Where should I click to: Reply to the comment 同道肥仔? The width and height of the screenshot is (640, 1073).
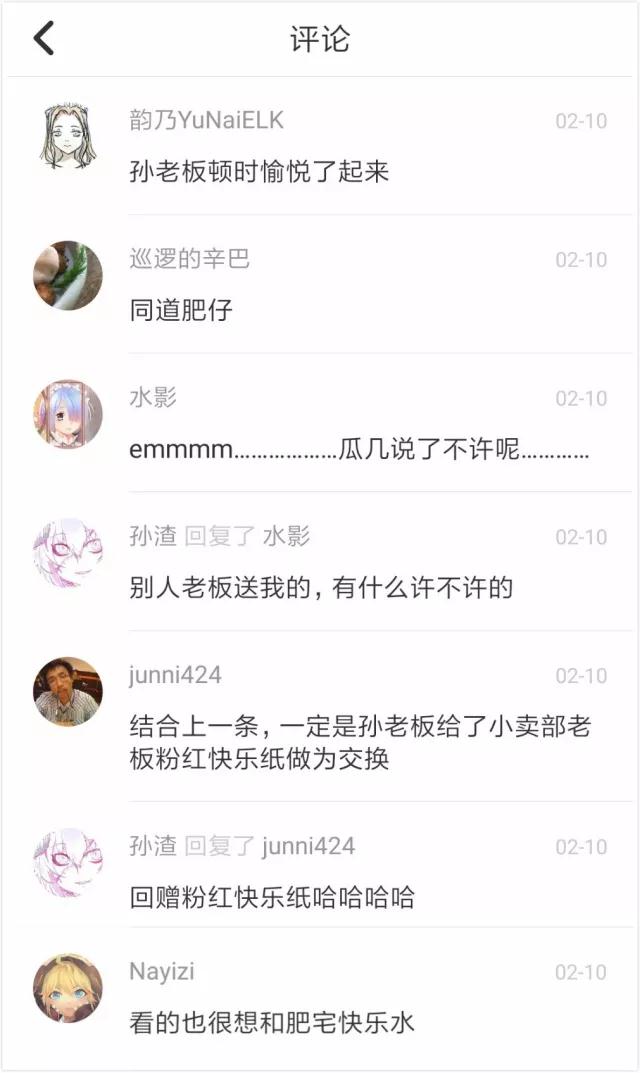(181, 310)
